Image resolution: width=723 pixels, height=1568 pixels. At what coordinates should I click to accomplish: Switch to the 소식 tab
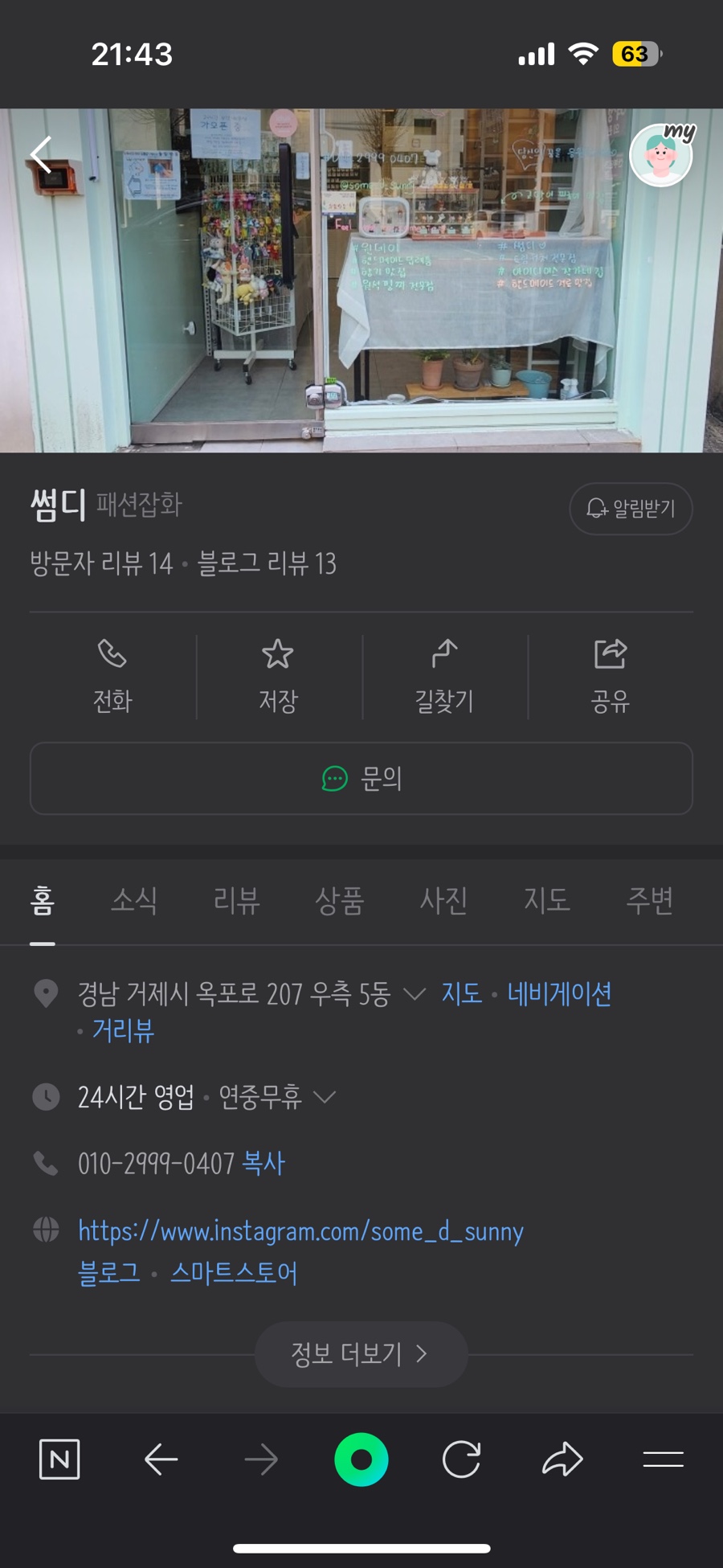[133, 900]
